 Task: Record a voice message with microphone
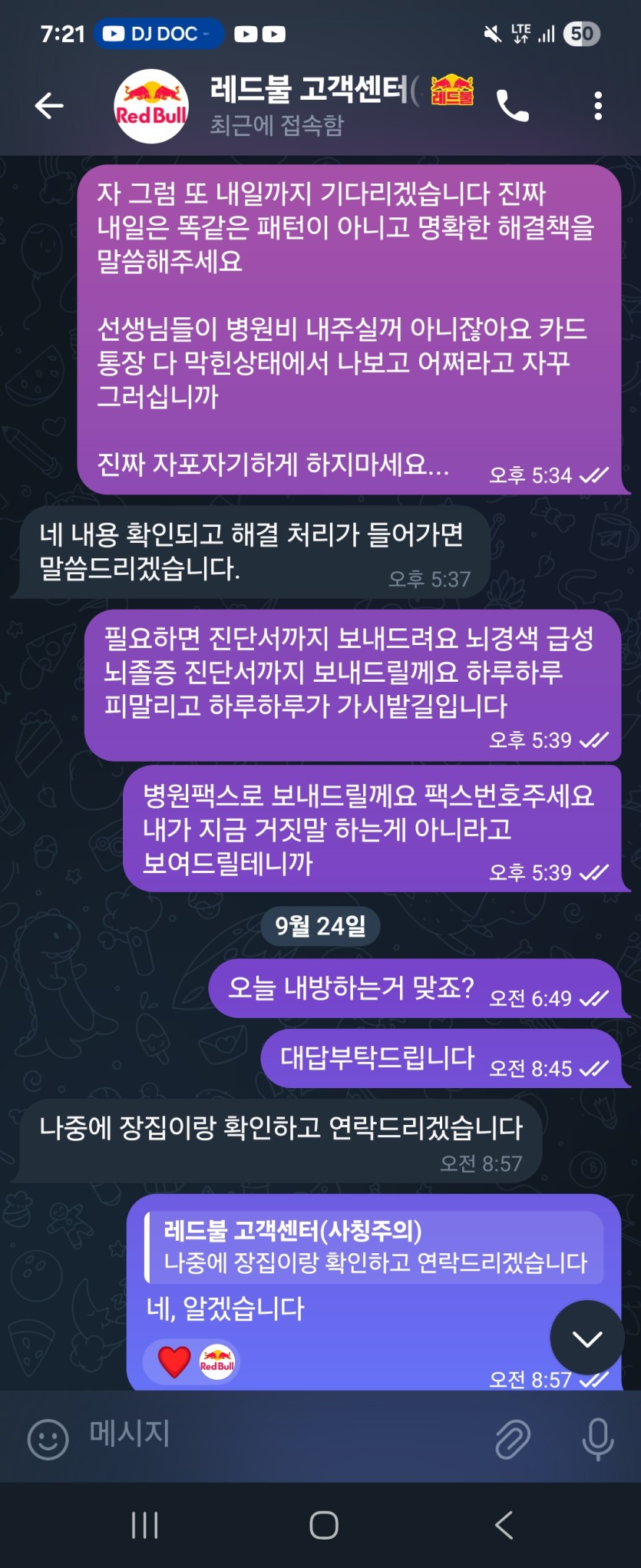pyautogui.click(x=597, y=1438)
